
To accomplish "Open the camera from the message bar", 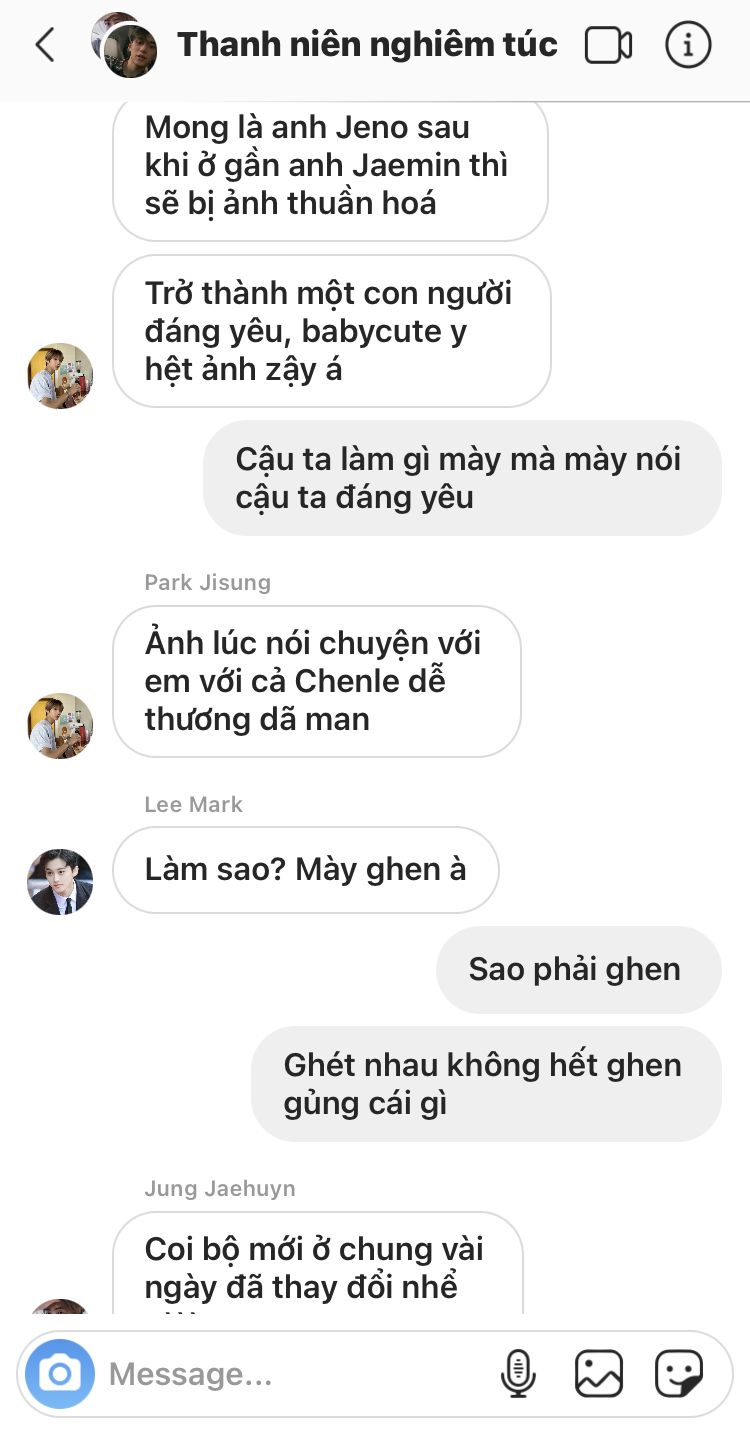I will 60,1374.
